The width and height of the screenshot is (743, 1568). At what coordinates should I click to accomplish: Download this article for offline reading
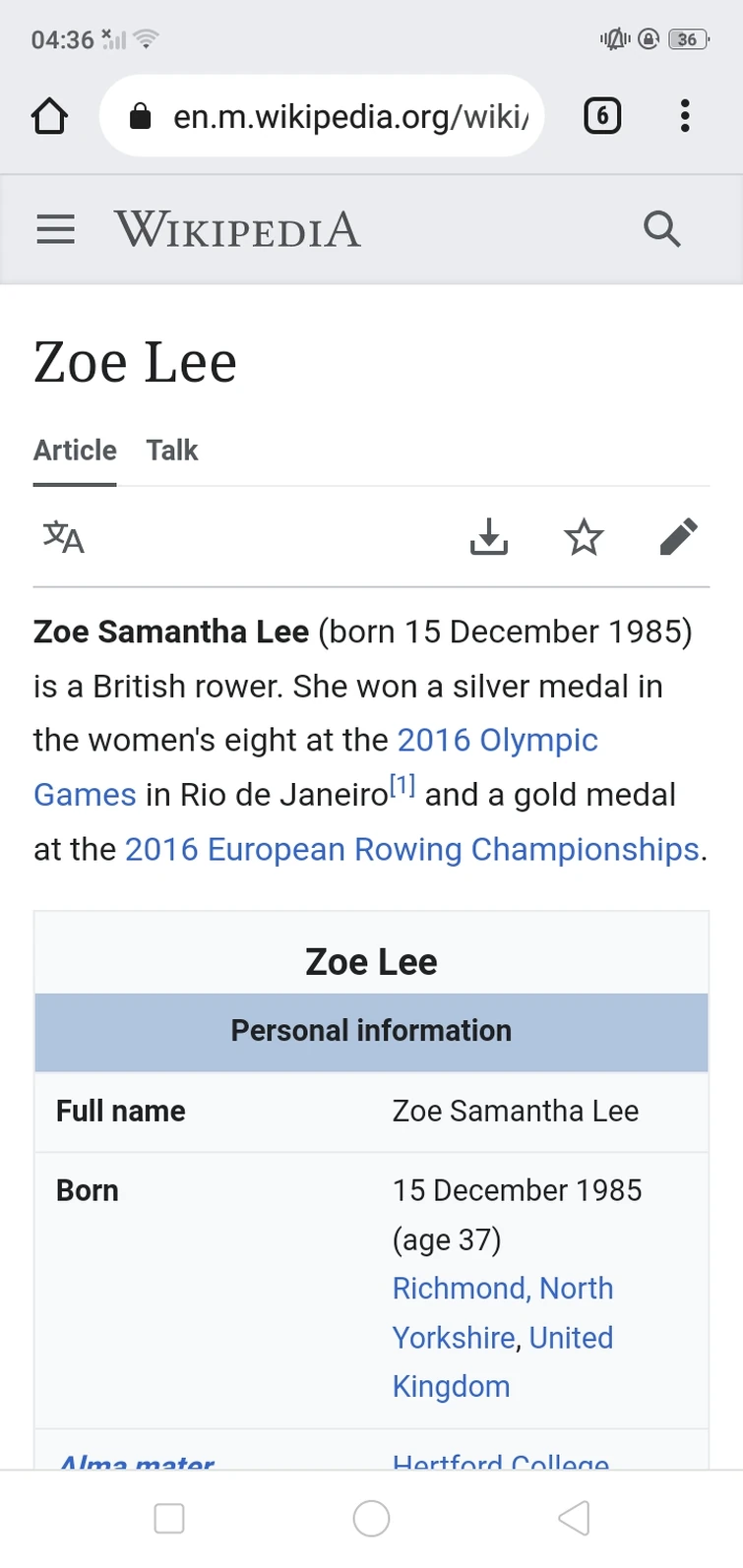tap(488, 537)
